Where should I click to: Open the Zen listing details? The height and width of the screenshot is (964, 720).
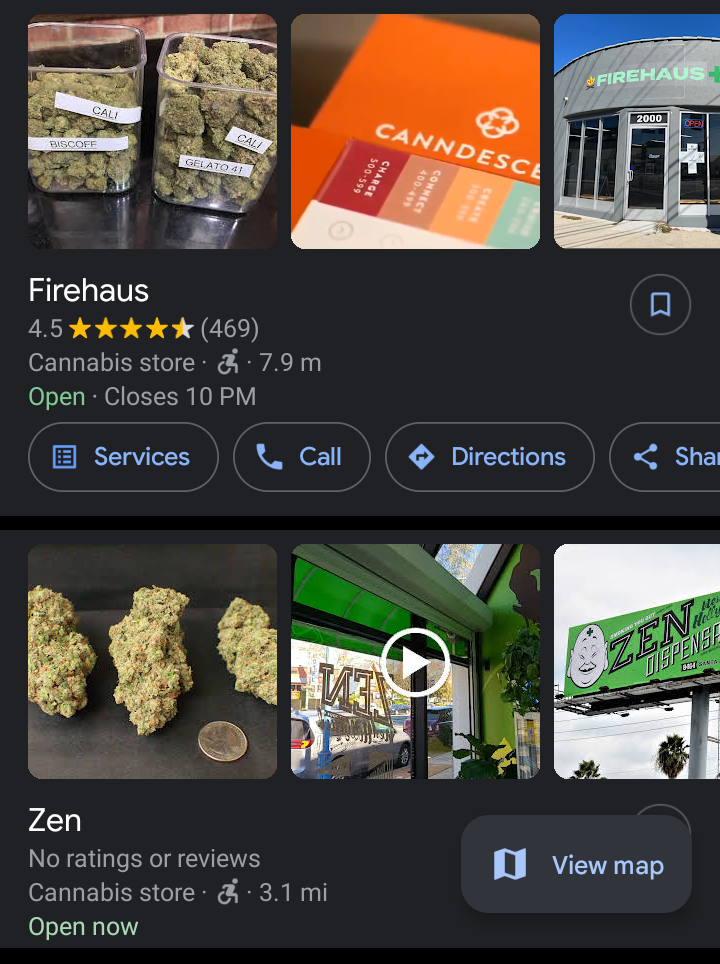click(55, 821)
